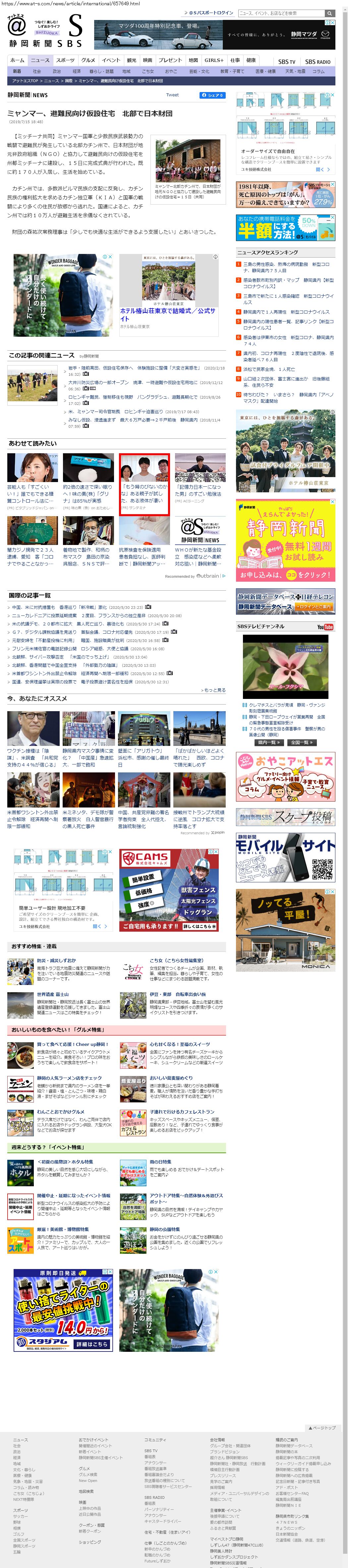Screen dimensions: 348x1568
Task: Open the SBS RADIO link
Action: [x=318, y=62]
